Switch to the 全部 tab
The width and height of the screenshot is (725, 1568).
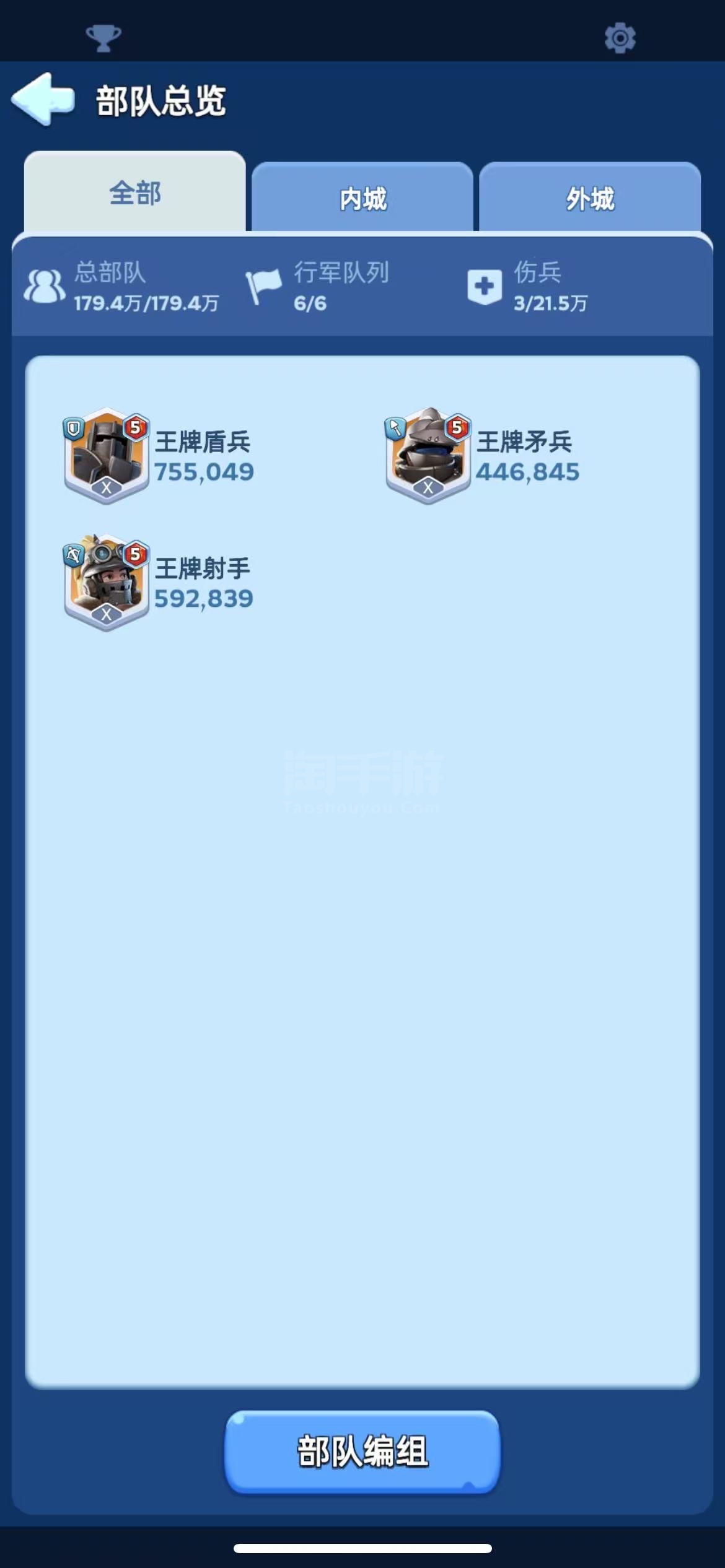click(x=134, y=193)
